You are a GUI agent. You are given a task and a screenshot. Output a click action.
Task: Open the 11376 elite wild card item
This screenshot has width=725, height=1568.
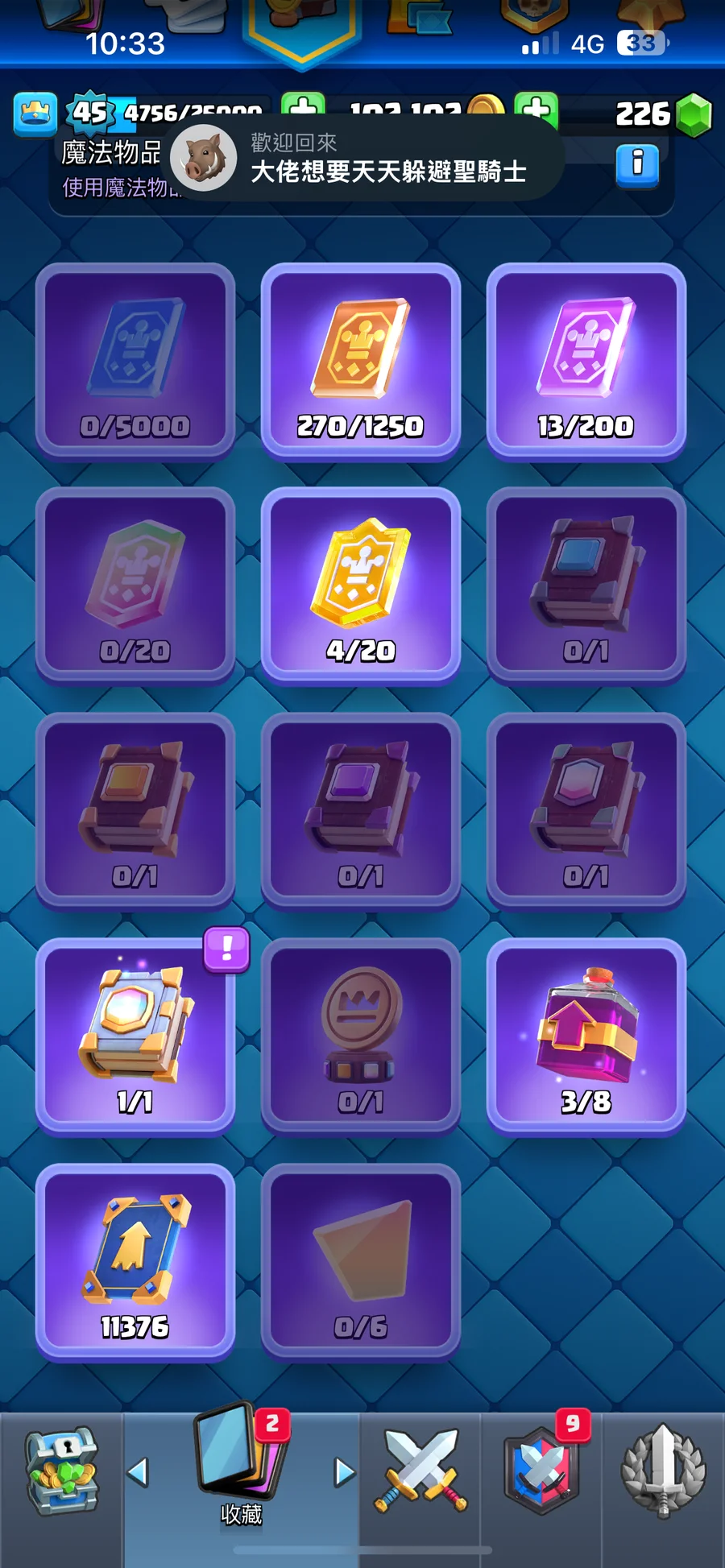pyautogui.click(x=135, y=1262)
